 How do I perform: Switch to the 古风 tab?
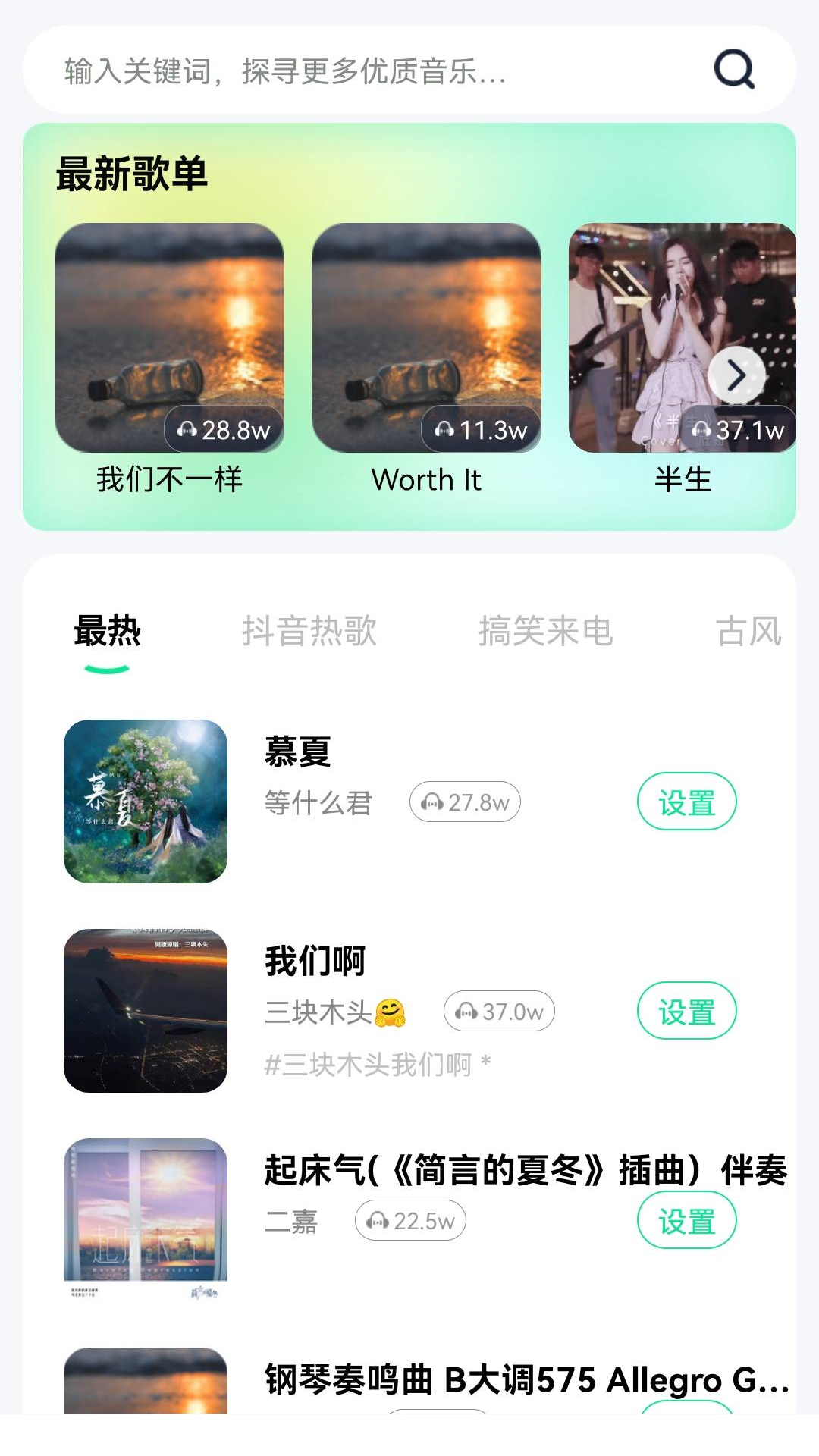click(x=749, y=631)
